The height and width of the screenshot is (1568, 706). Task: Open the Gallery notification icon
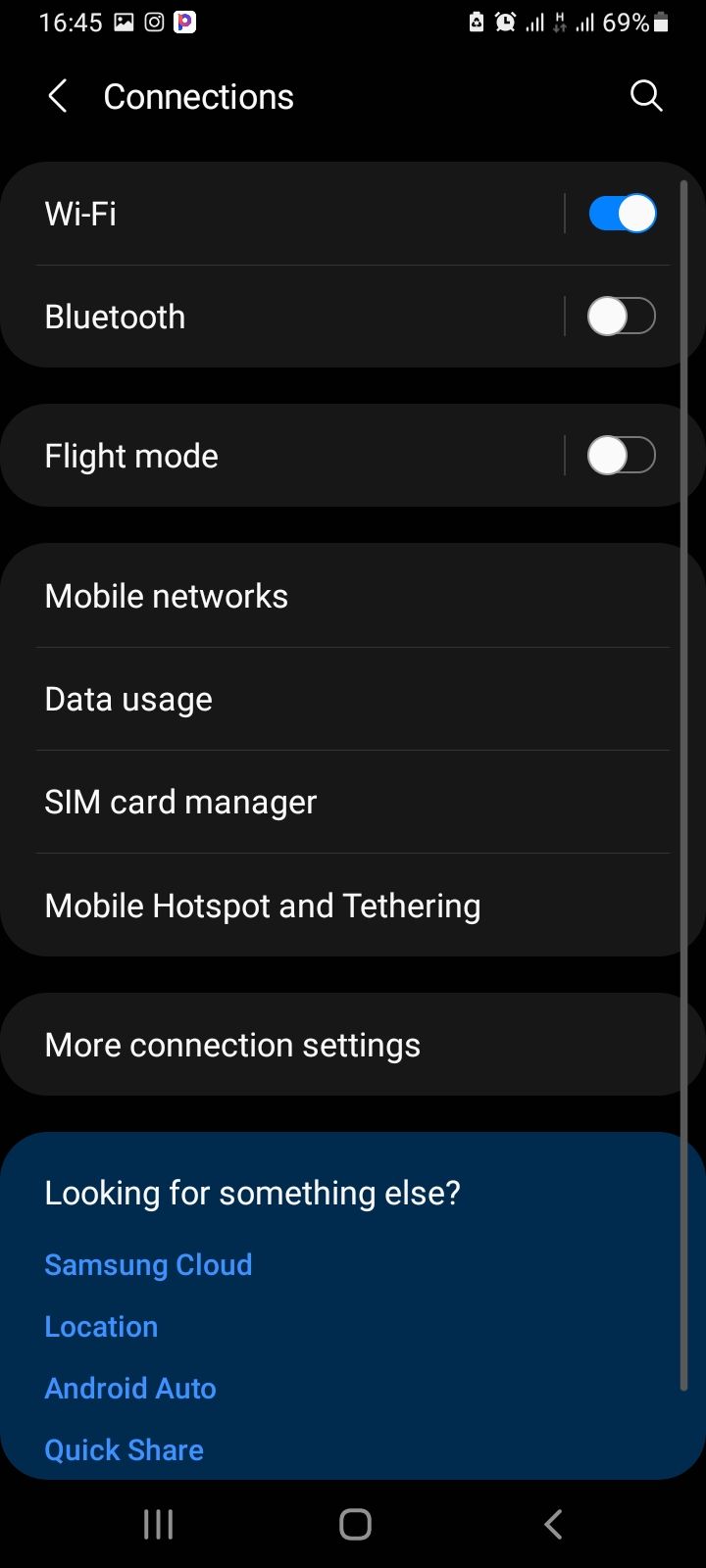[x=123, y=22]
